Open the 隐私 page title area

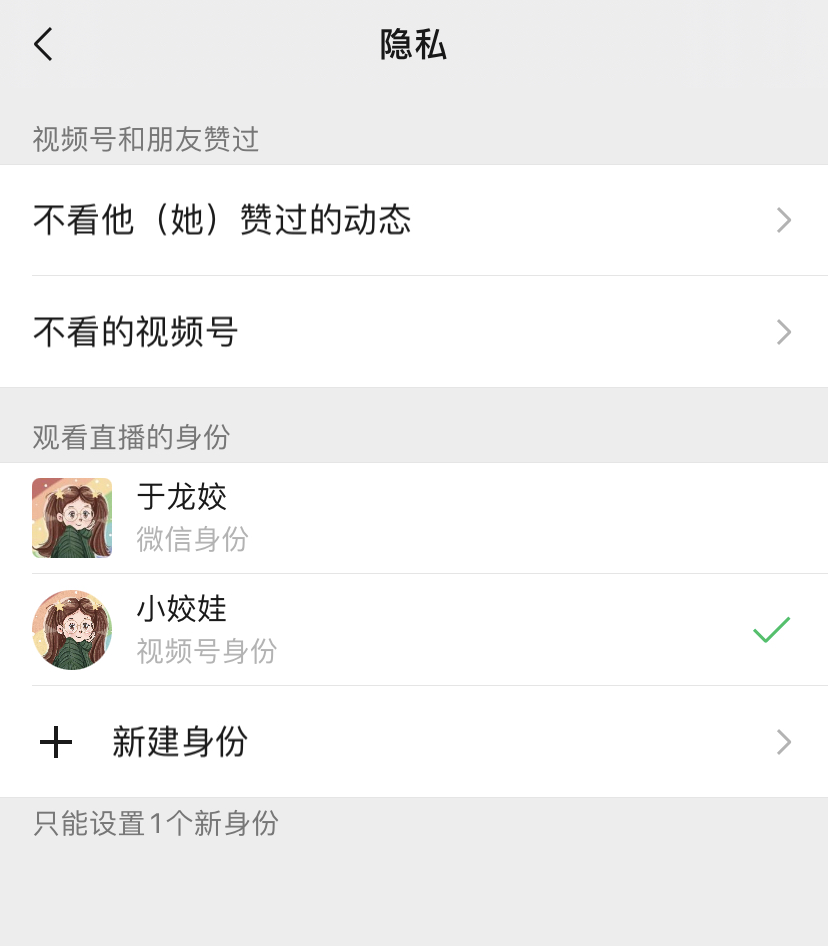[x=413, y=44]
